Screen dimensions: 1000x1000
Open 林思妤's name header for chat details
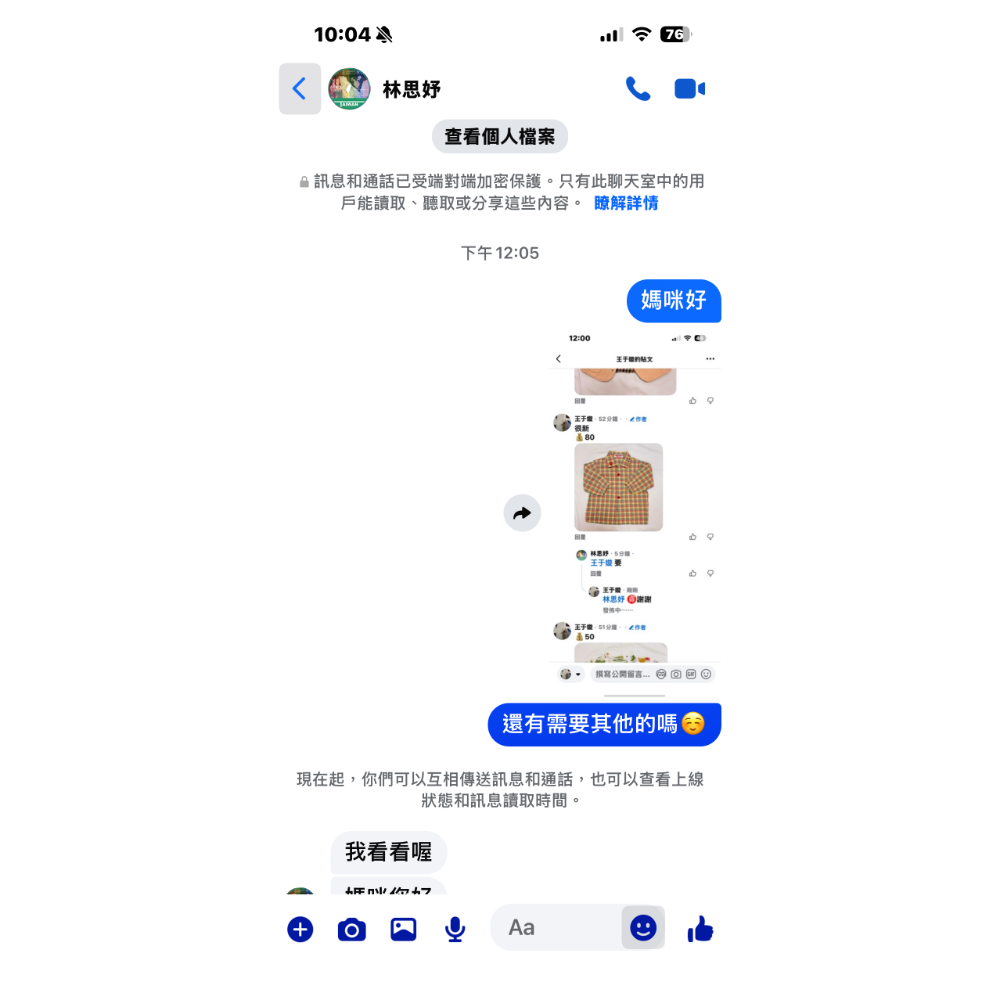coord(411,89)
